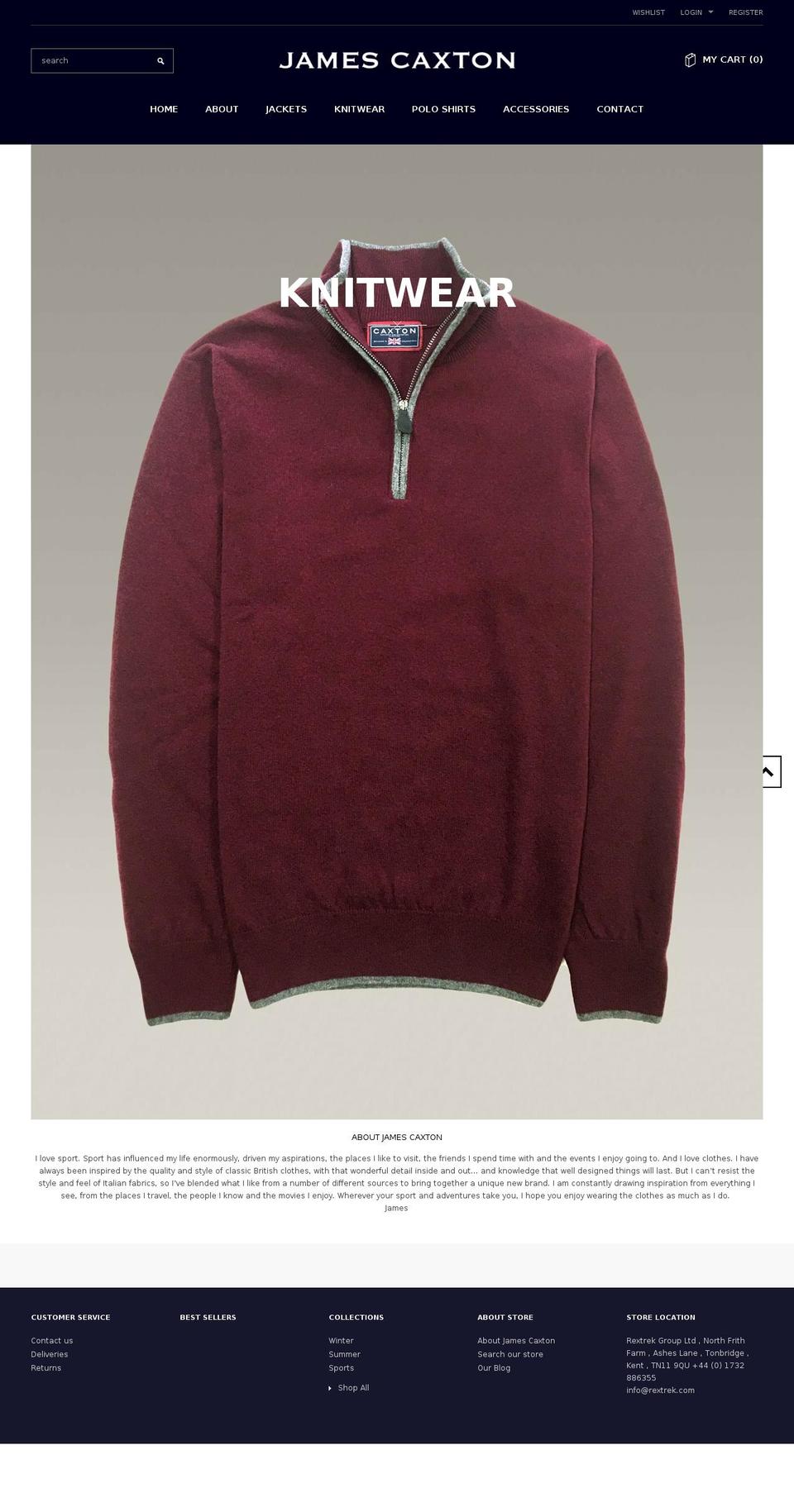This screenshot has width=794, height=1512.
Task: Open the Register link
Action: [745, 12]
